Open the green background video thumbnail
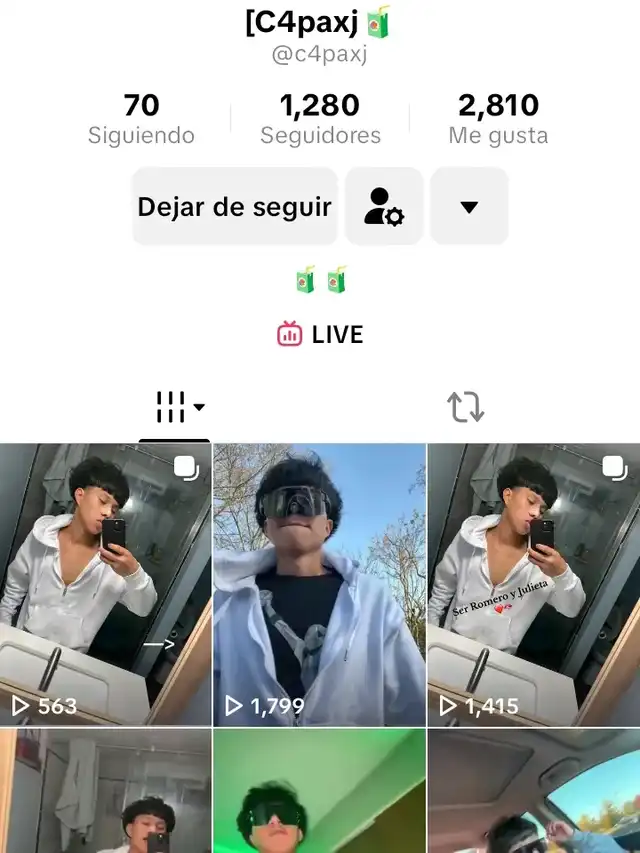 [x=319, y=792]
